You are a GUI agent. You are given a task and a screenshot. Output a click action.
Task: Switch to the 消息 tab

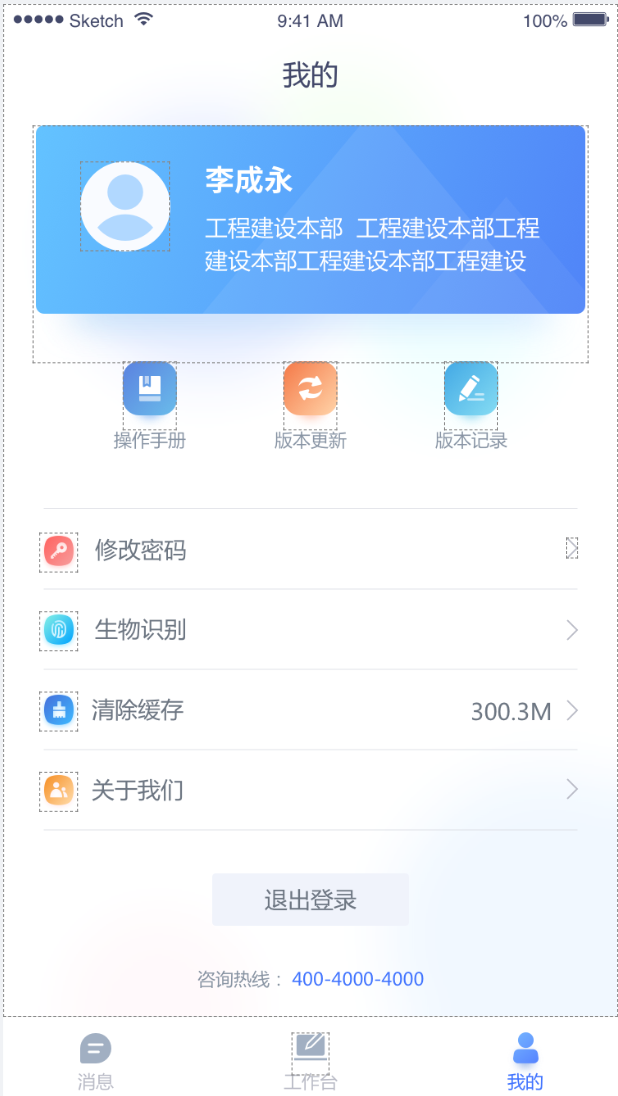pyautogui.click(x=96, y=1062)
